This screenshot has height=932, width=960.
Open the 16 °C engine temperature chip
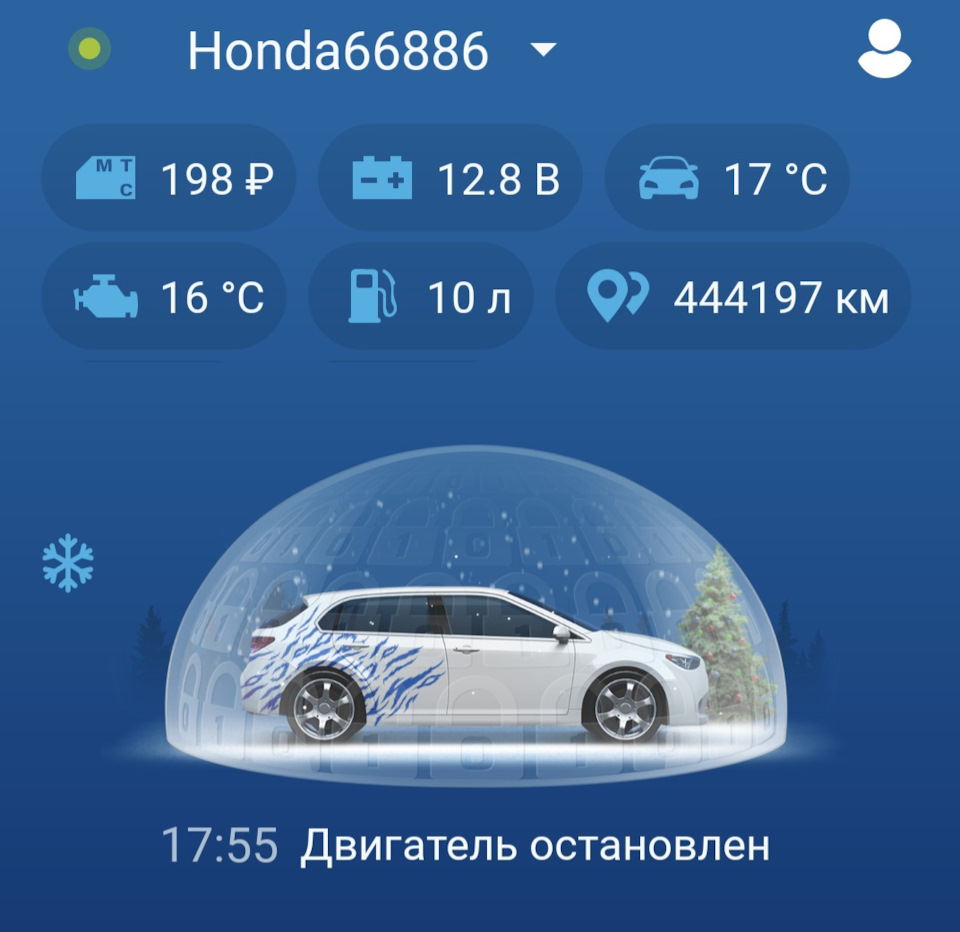pyautogui.click(x=165, y=298)
